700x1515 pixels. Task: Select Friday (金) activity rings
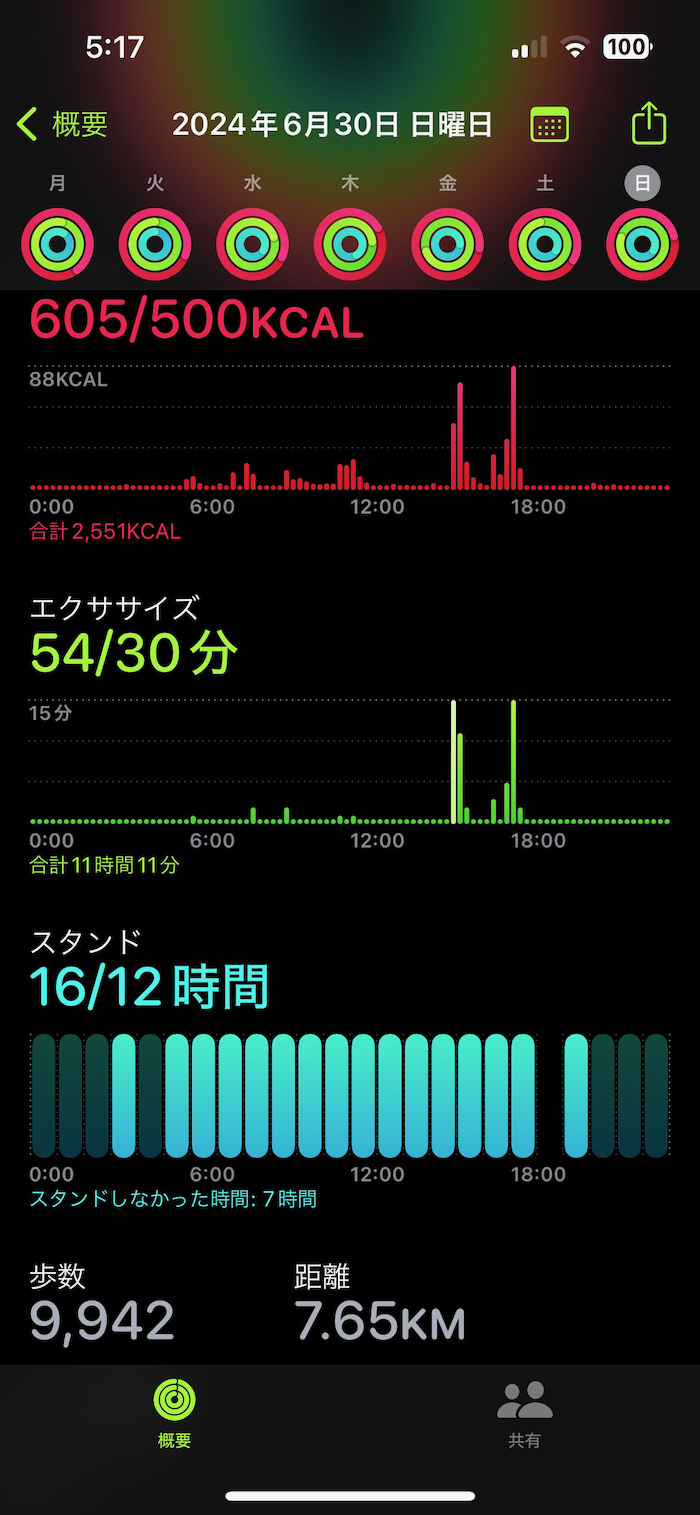pos(447,243)
